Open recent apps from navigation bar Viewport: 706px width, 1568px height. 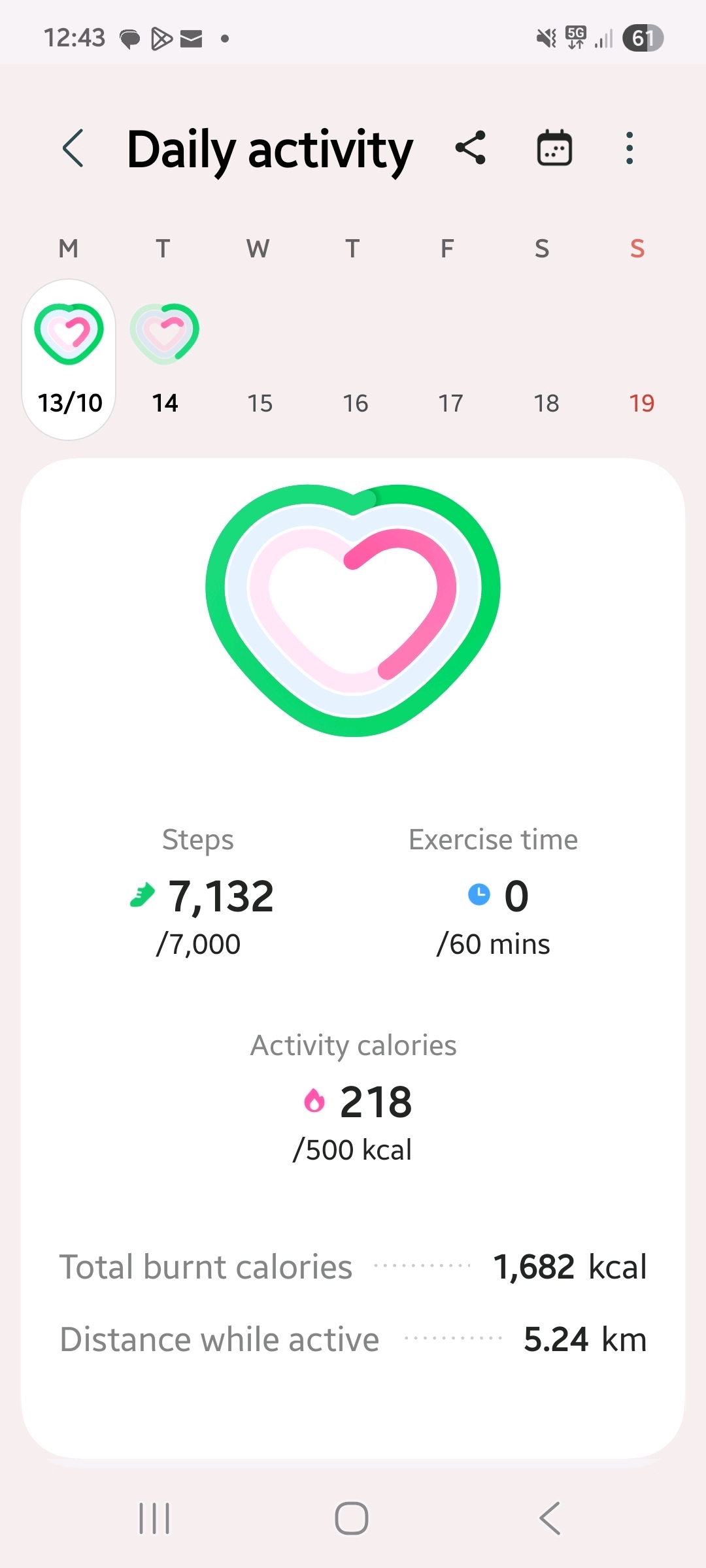tap(155, 1518)
